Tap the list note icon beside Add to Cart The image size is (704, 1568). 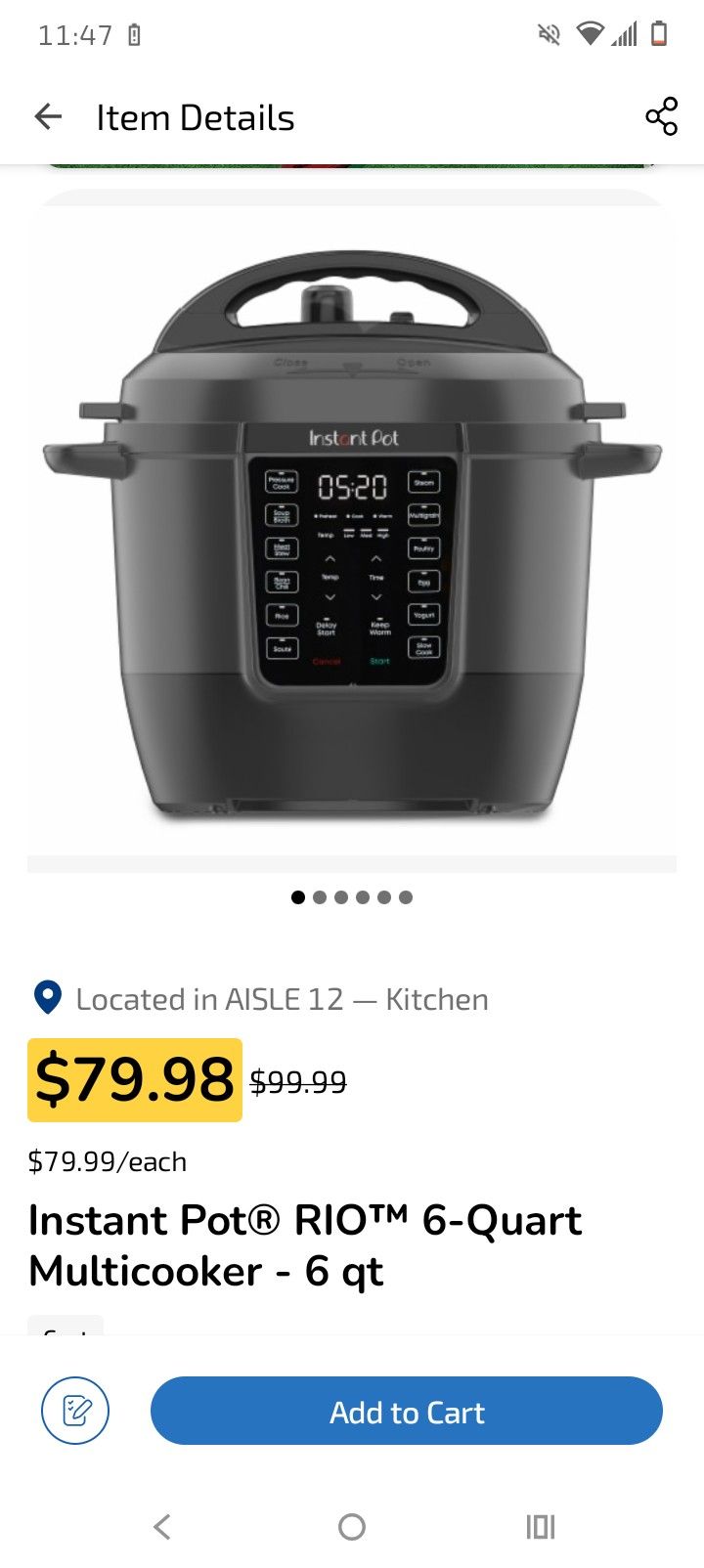point(75,1411)
